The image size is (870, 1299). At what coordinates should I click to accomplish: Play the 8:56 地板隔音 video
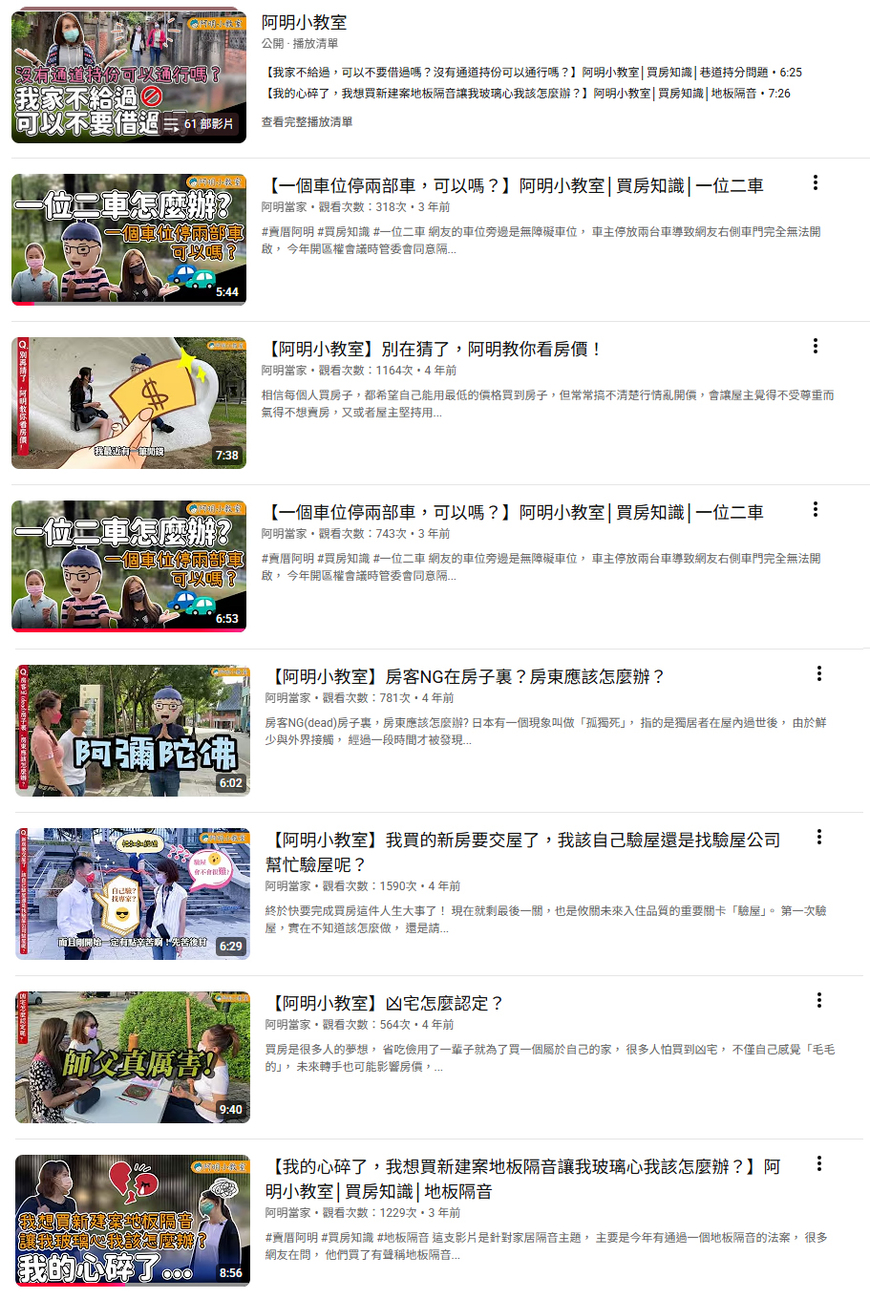pyautogui.click(x=132, y=1220)
